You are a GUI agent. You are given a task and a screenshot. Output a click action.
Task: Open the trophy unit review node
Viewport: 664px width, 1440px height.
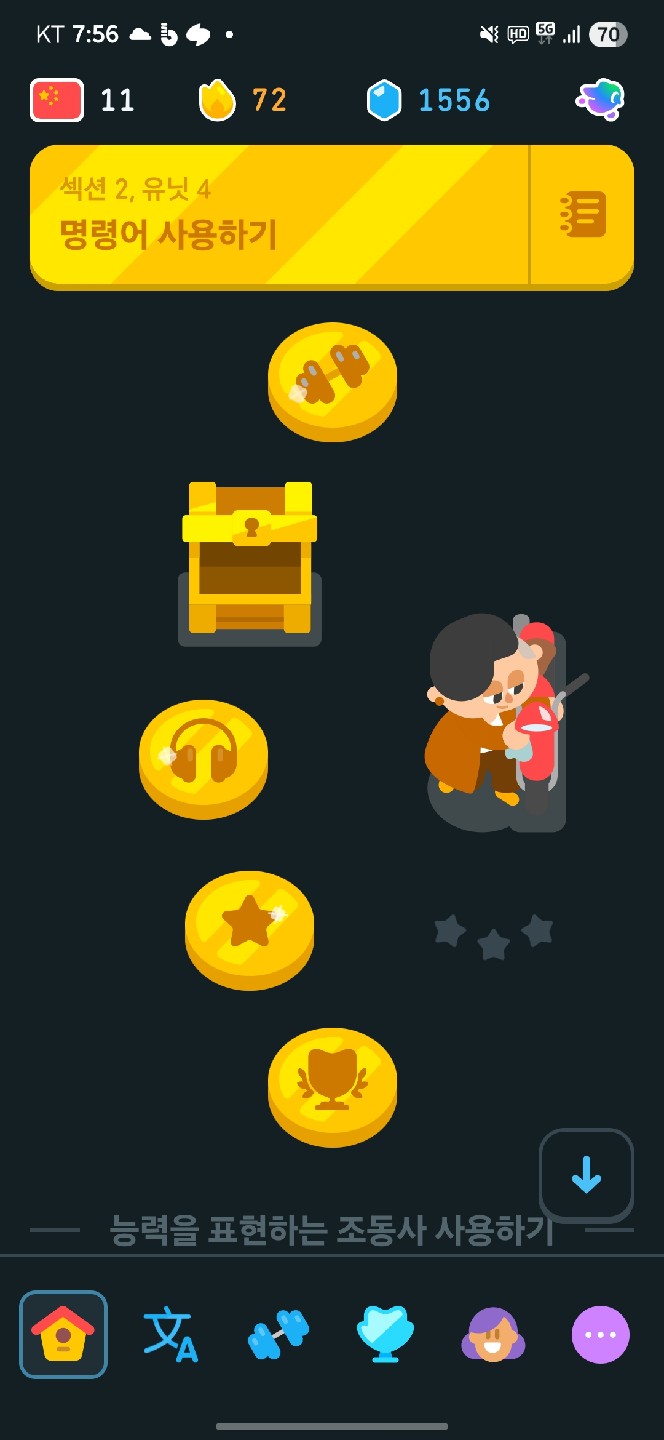(332, 1083)
